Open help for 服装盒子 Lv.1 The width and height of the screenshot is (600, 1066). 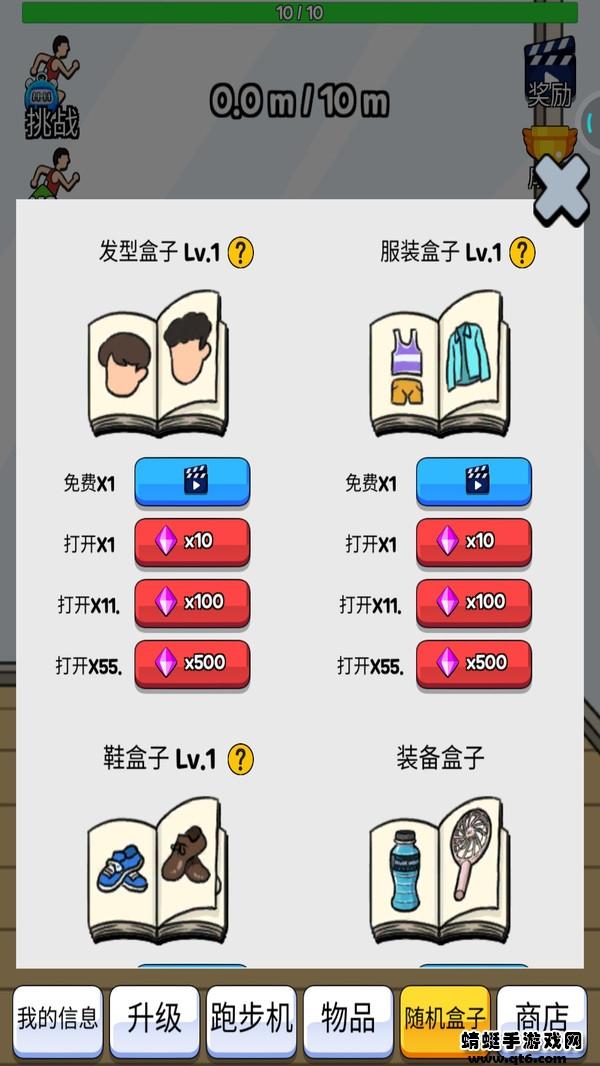521,253
